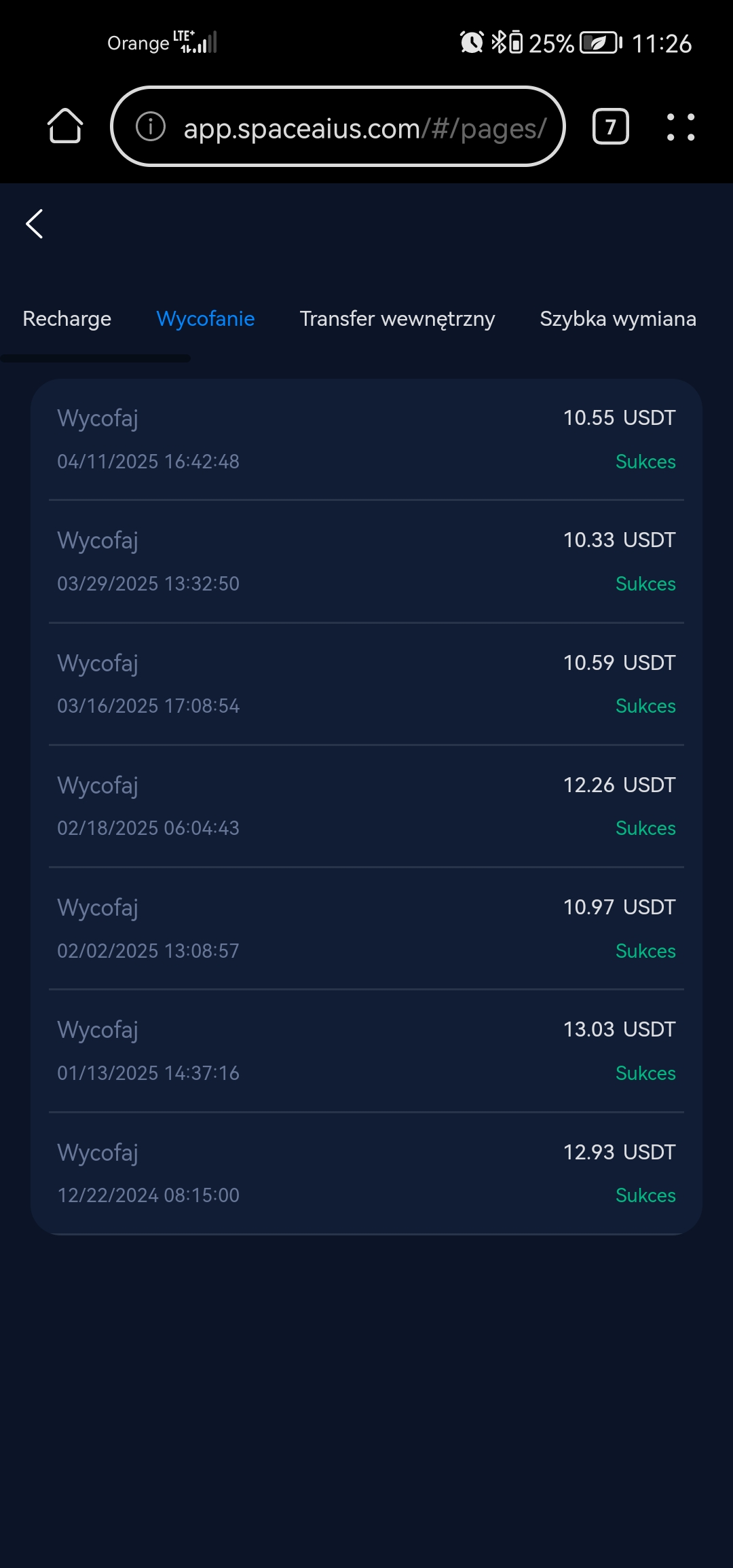The width and height of the screenshot is (733, 1568).
Task: Tap the app.spaceaius.com address bar
Action: (x=338, y=126)
